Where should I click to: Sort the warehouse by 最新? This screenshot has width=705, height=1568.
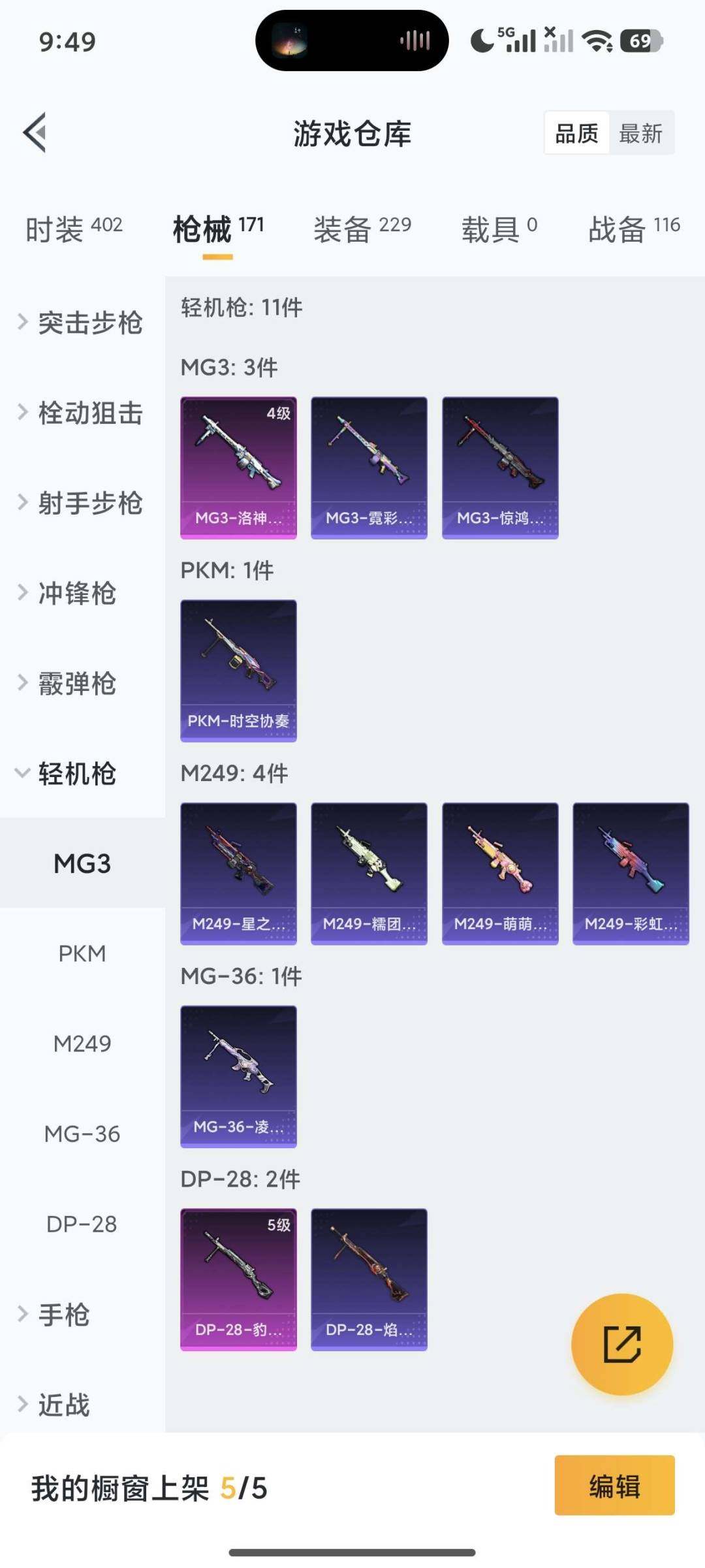640,133
